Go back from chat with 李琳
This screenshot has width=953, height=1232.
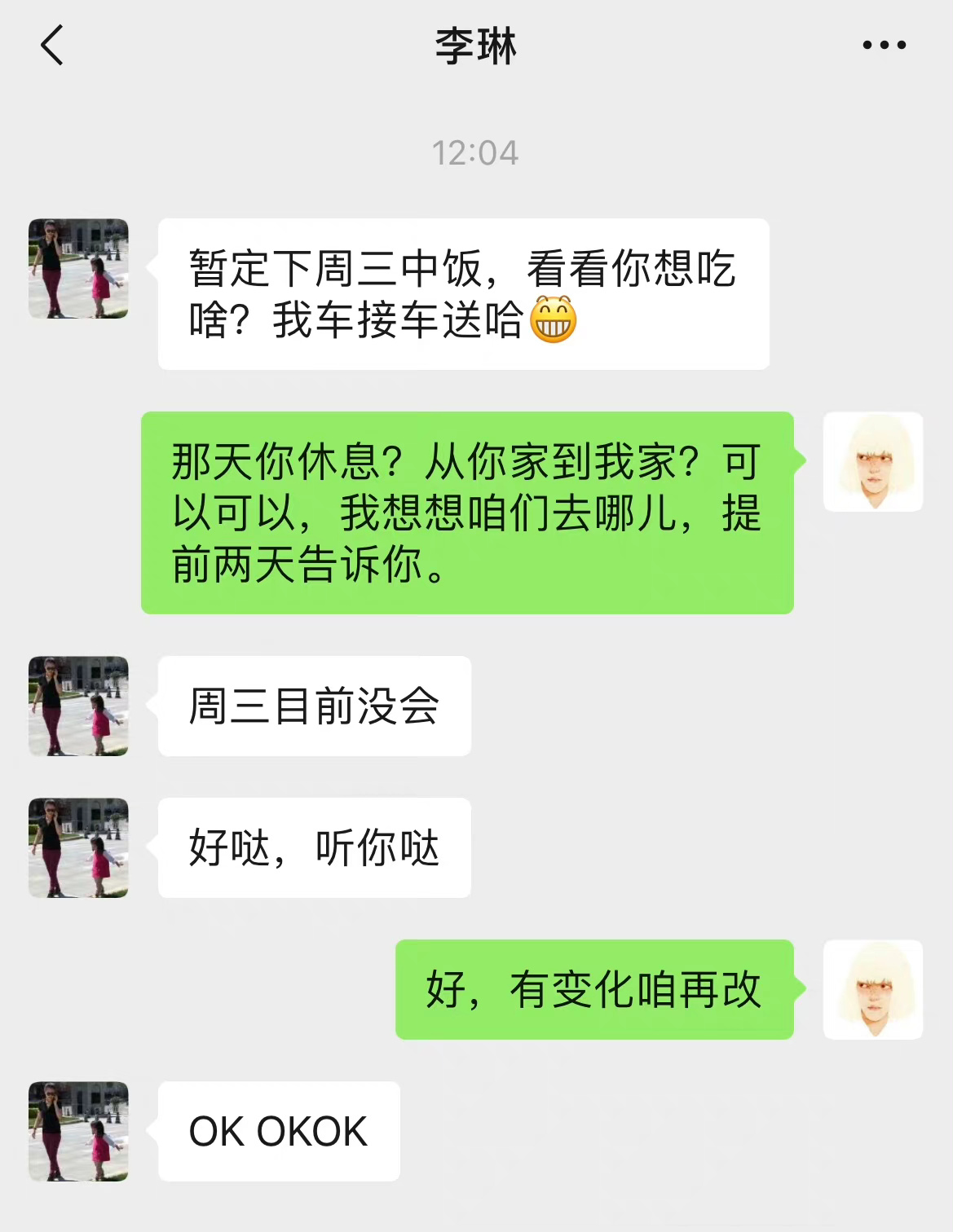click(x=52, y=45)
